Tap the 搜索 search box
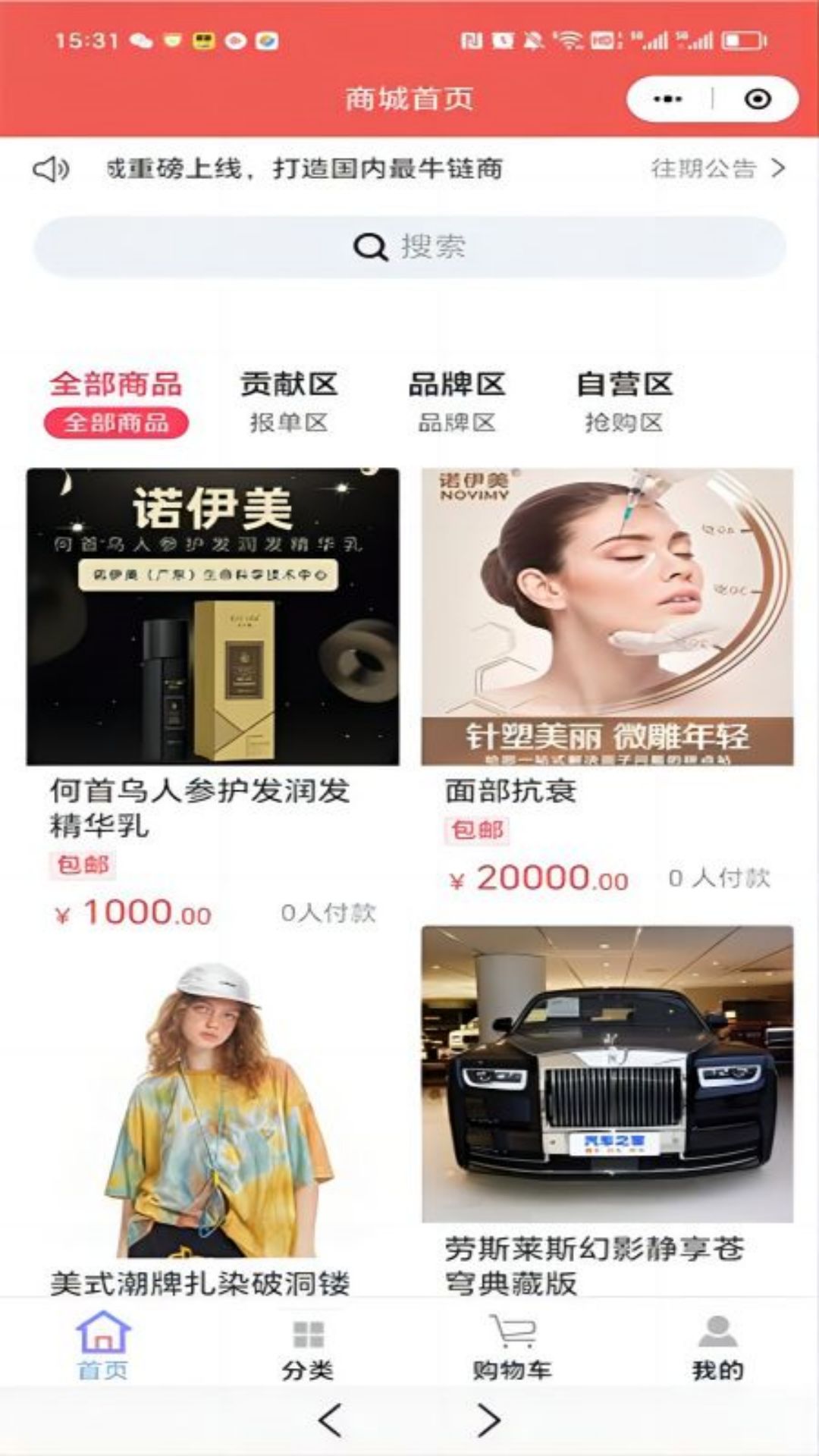The height and width of the screenshot is (1456, 819). click(x=409, y=246)
